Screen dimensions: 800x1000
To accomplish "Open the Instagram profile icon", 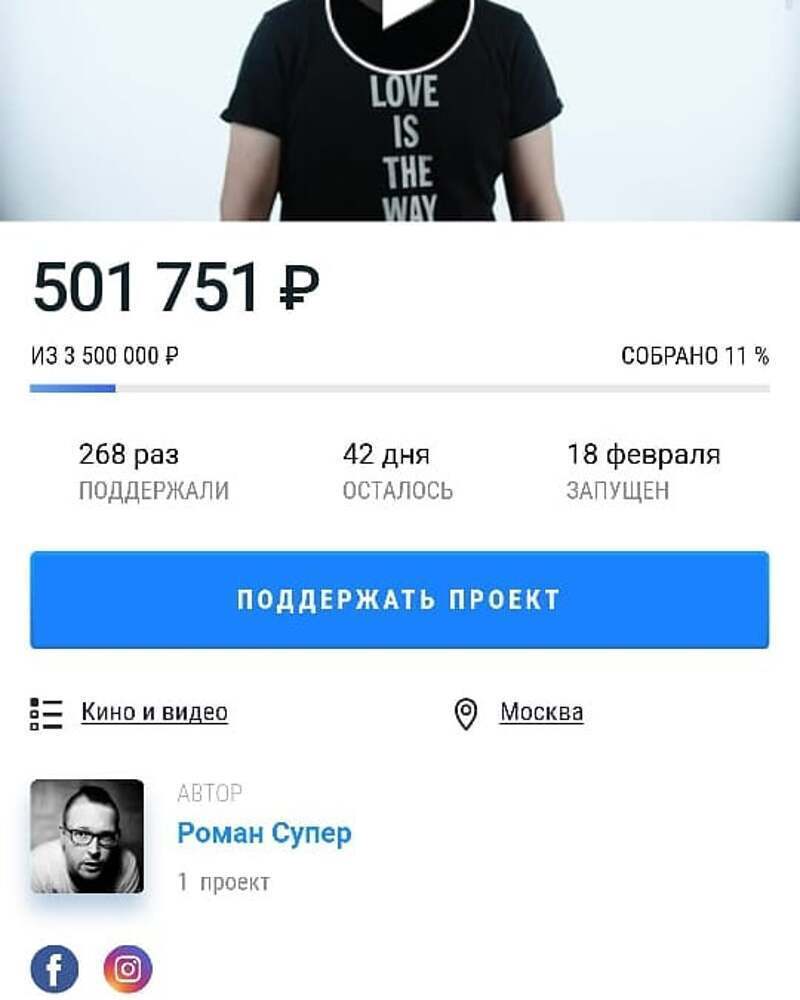I will coord(124,966).
